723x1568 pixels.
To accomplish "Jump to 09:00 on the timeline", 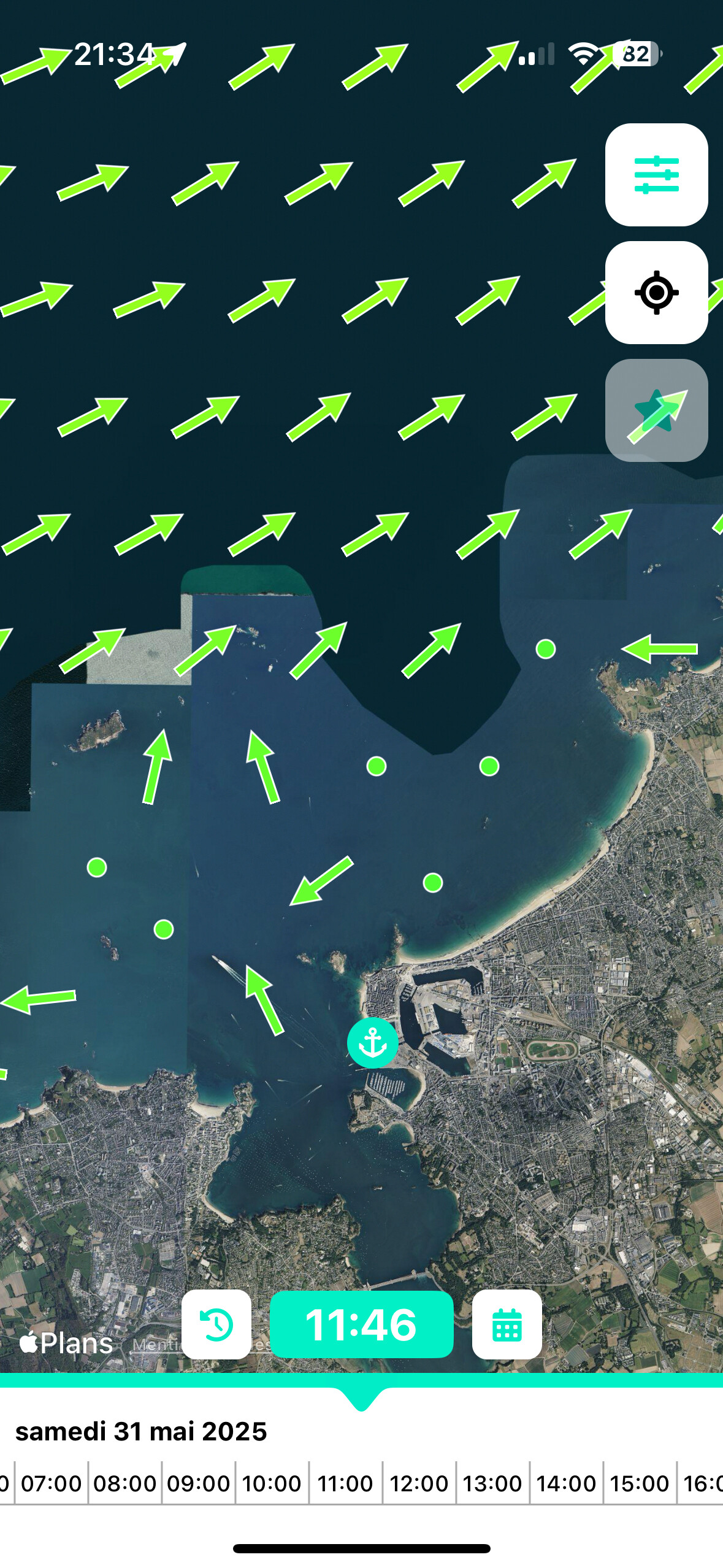I will pos(198,1483).
